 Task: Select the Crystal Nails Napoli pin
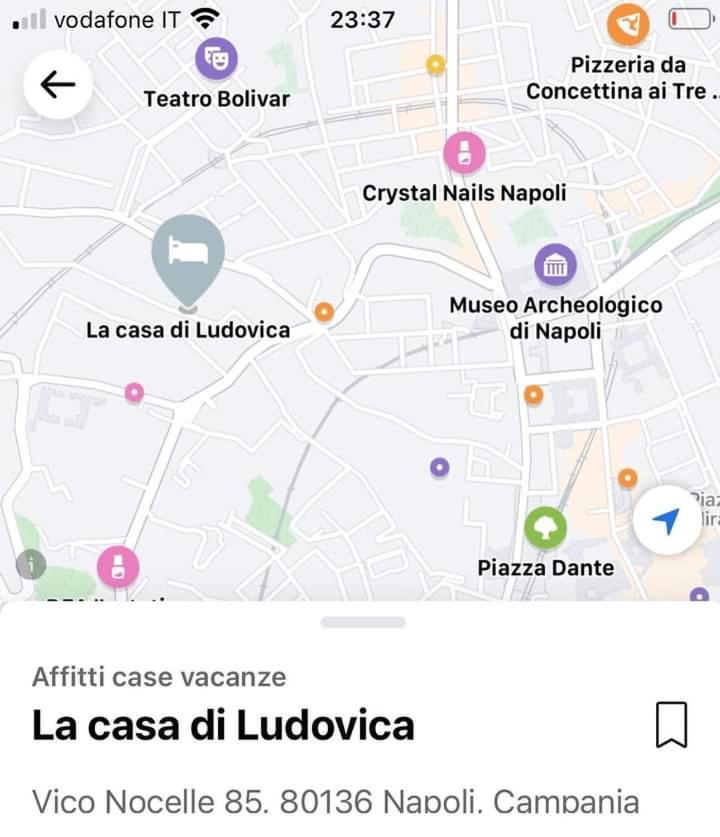pyautogui.click(x=464, y=153)
